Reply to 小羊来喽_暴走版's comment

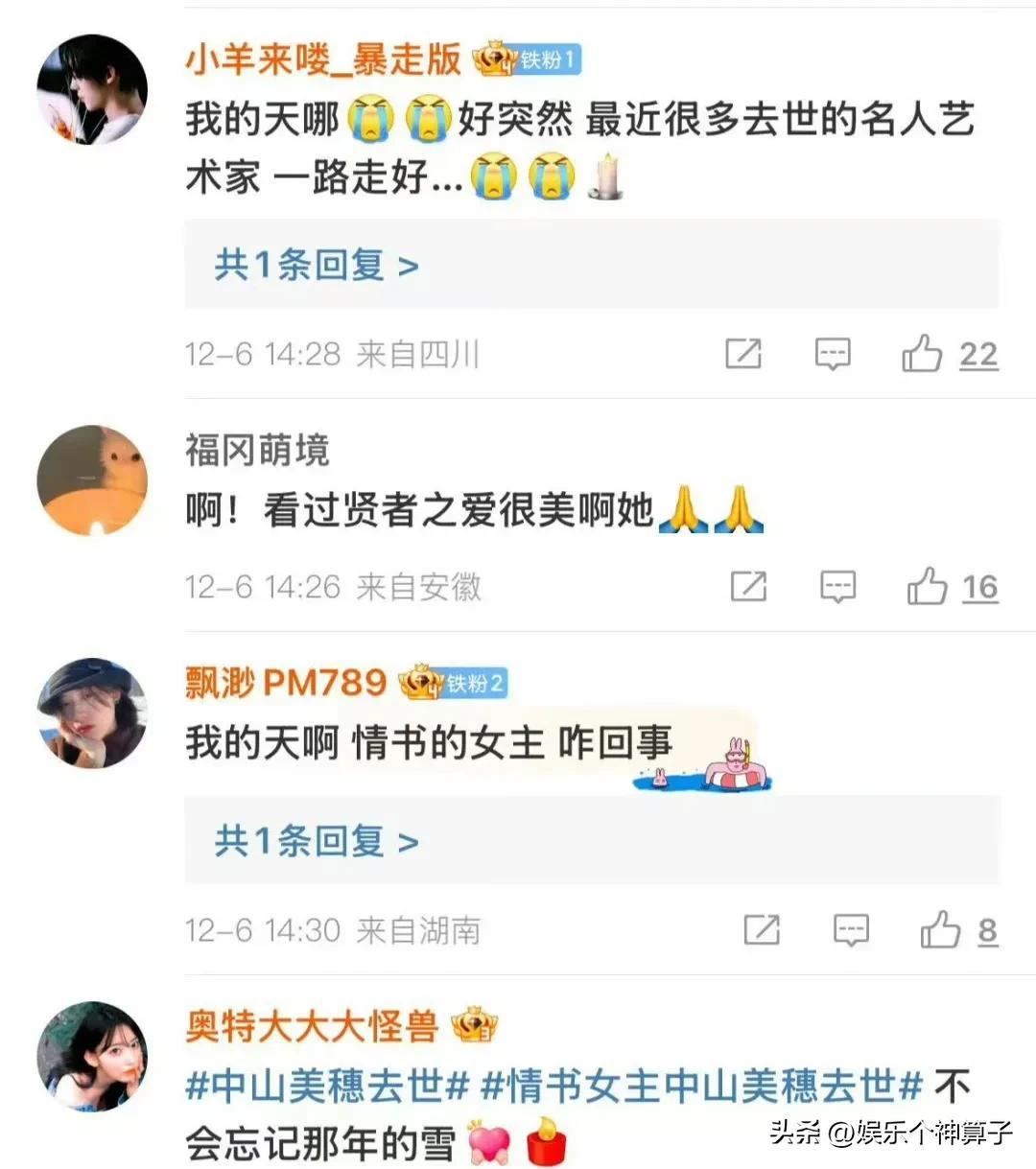[x=832, y=354]
